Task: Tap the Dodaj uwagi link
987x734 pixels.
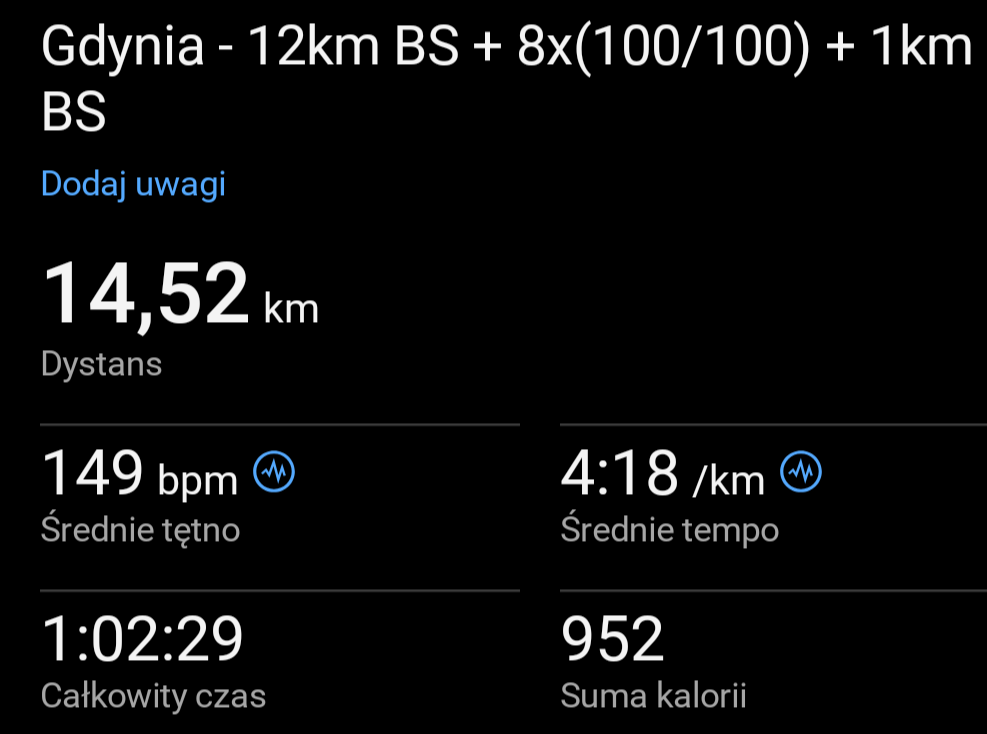Action: point(133,184)
